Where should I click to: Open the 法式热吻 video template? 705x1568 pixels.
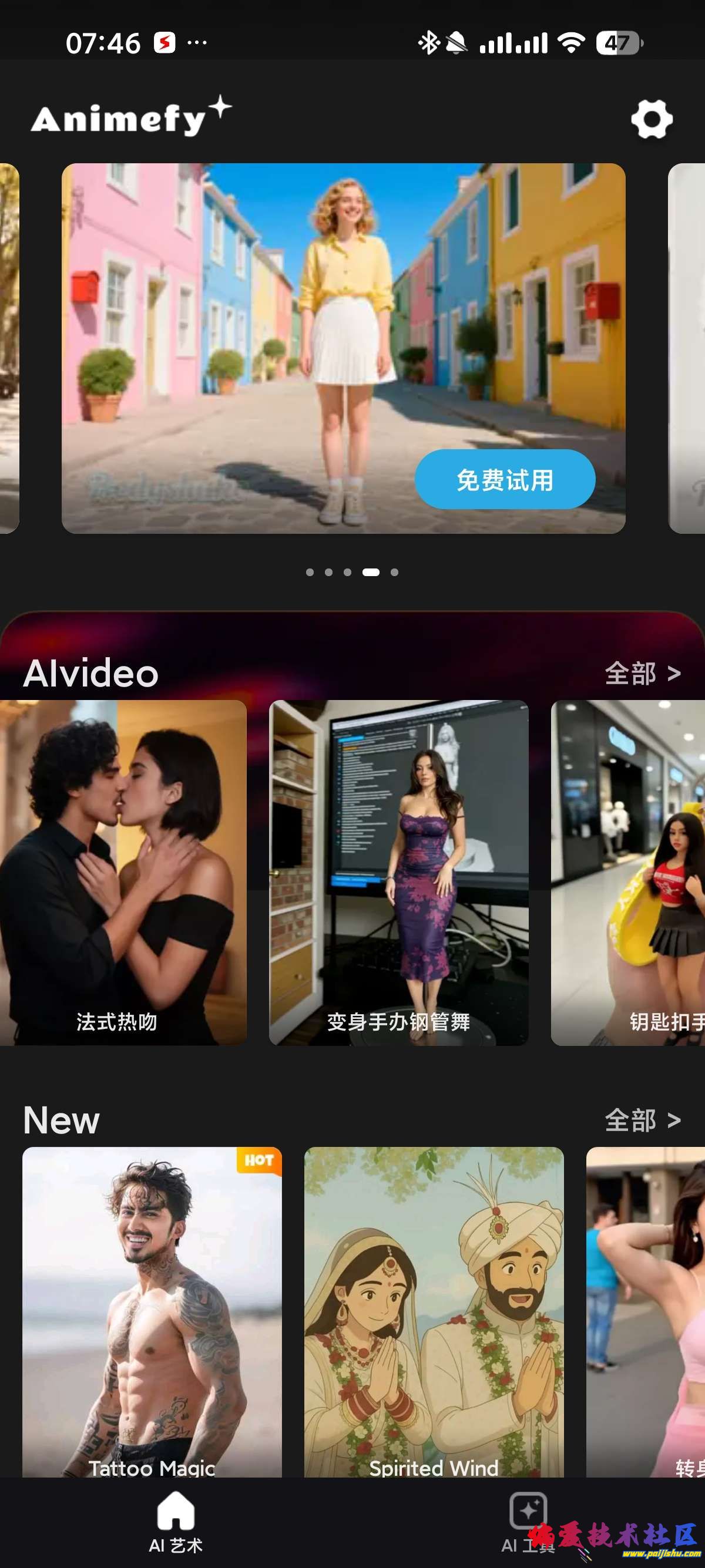click(x=122, y=872)
